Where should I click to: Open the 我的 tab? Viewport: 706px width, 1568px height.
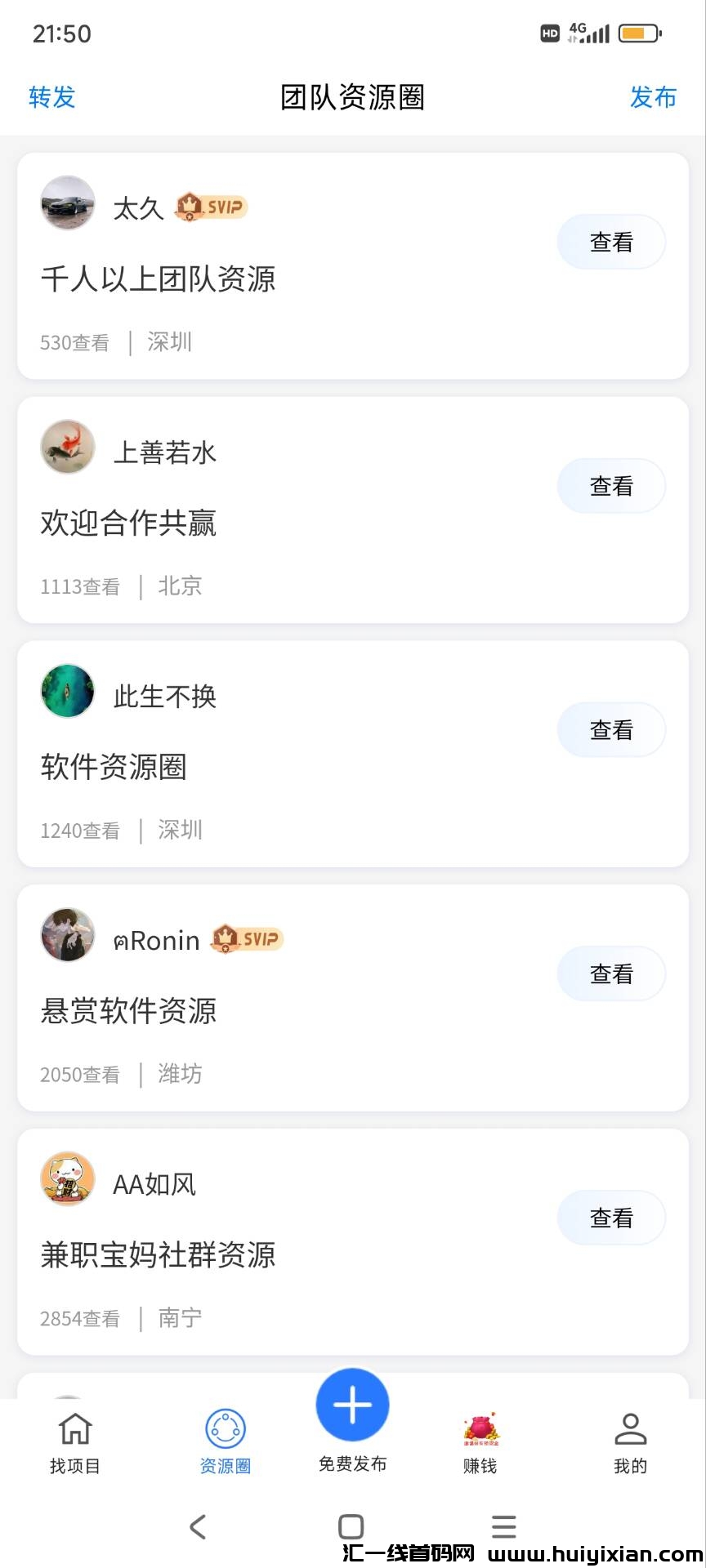tap(630, 1443)
